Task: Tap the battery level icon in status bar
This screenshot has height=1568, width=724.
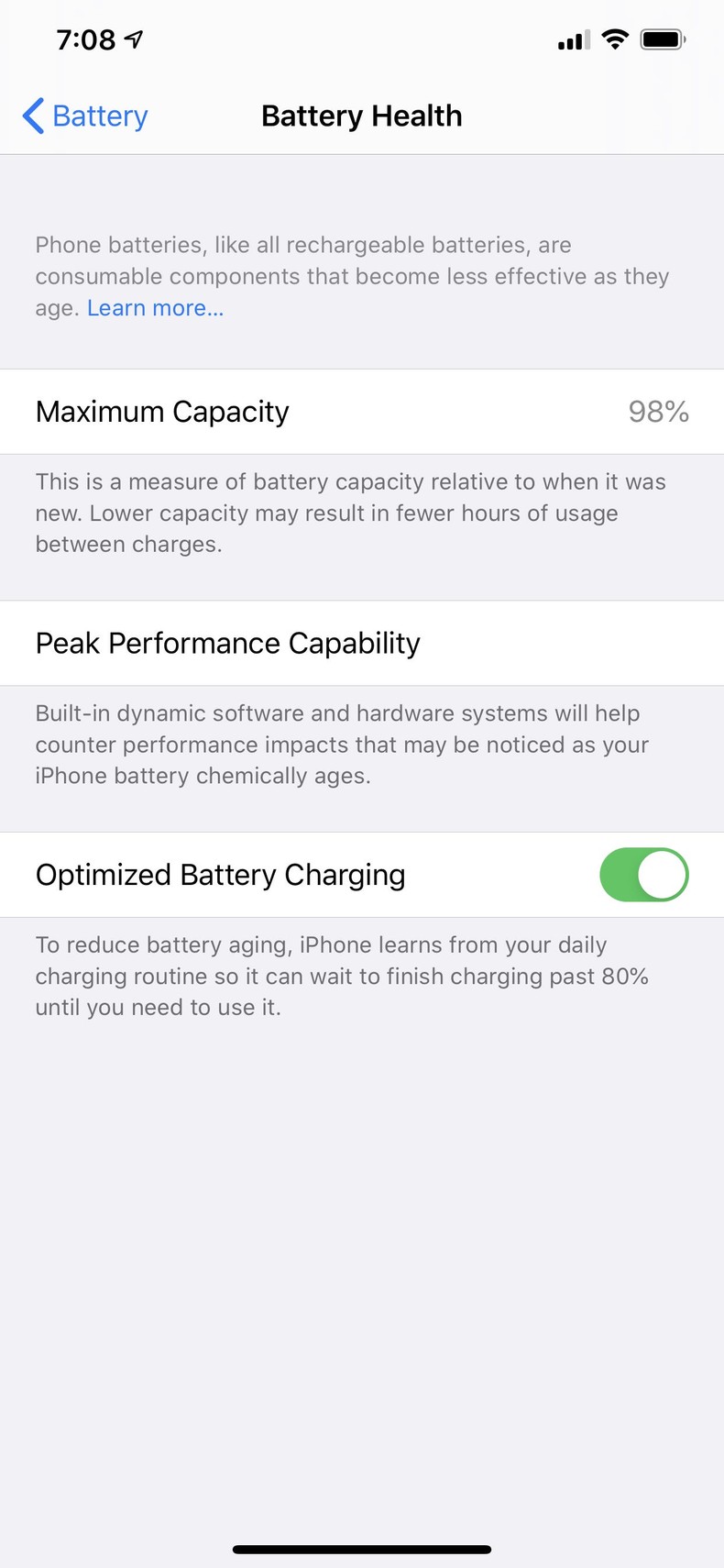Action: coord(661,39)
